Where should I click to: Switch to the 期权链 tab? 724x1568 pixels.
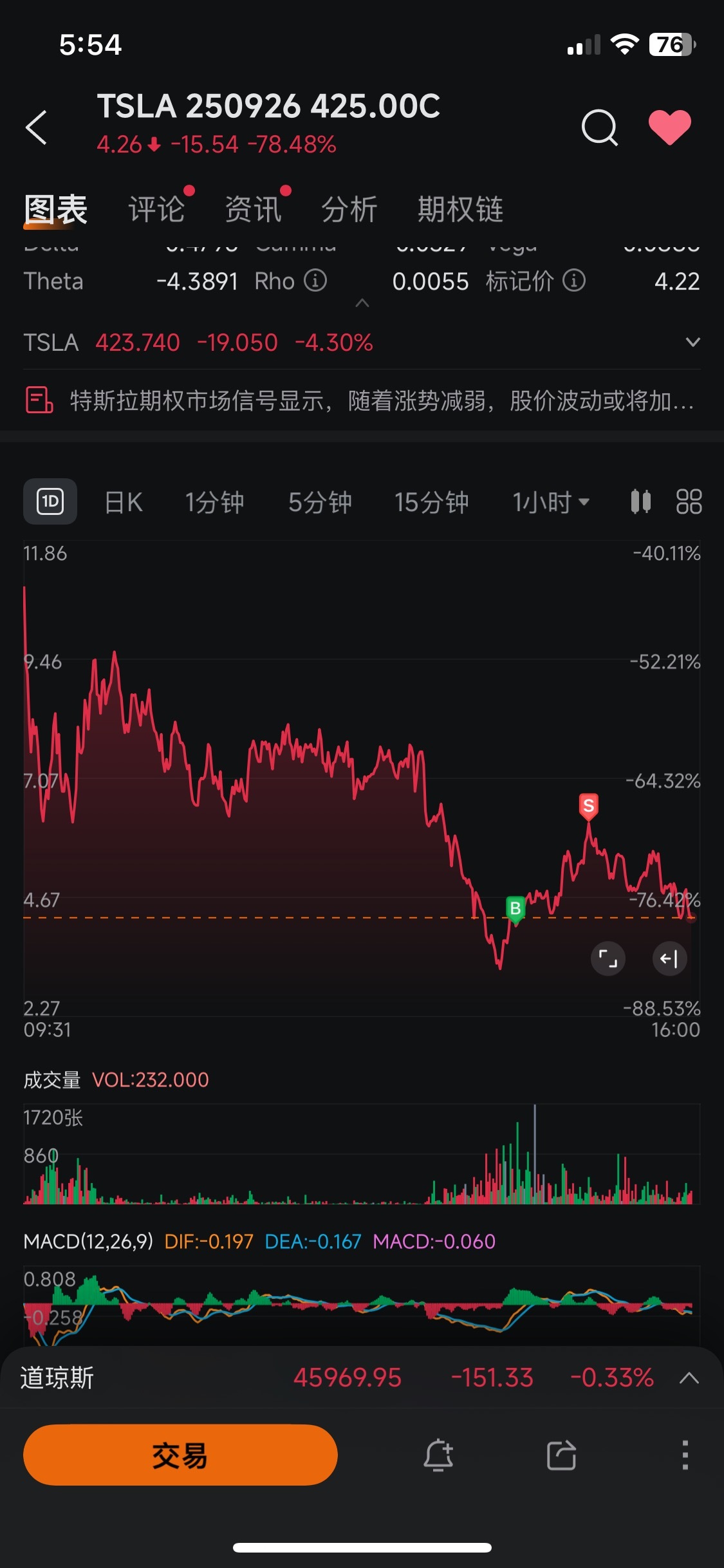pyautogui.click(x=461, y=209)
